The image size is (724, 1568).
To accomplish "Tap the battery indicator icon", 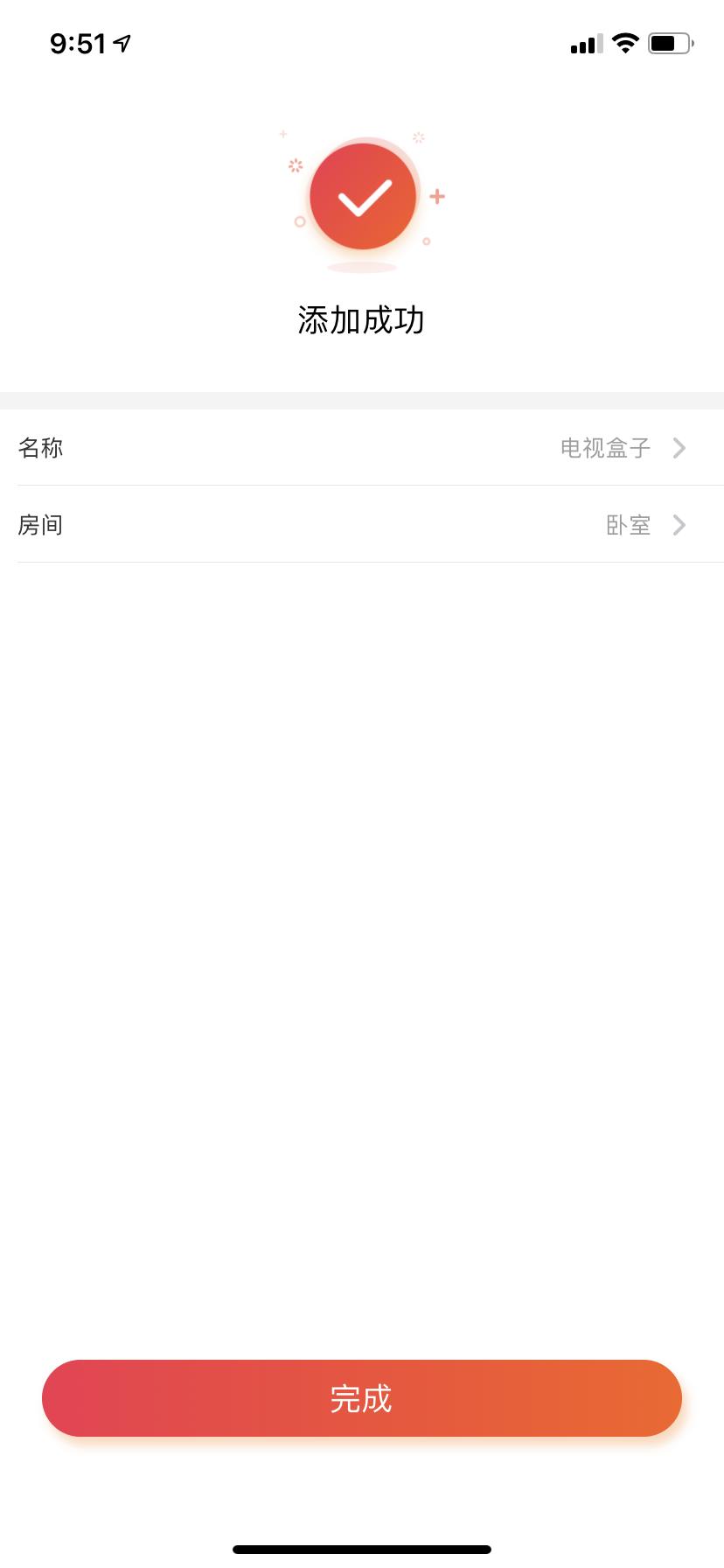I will 670,41.
